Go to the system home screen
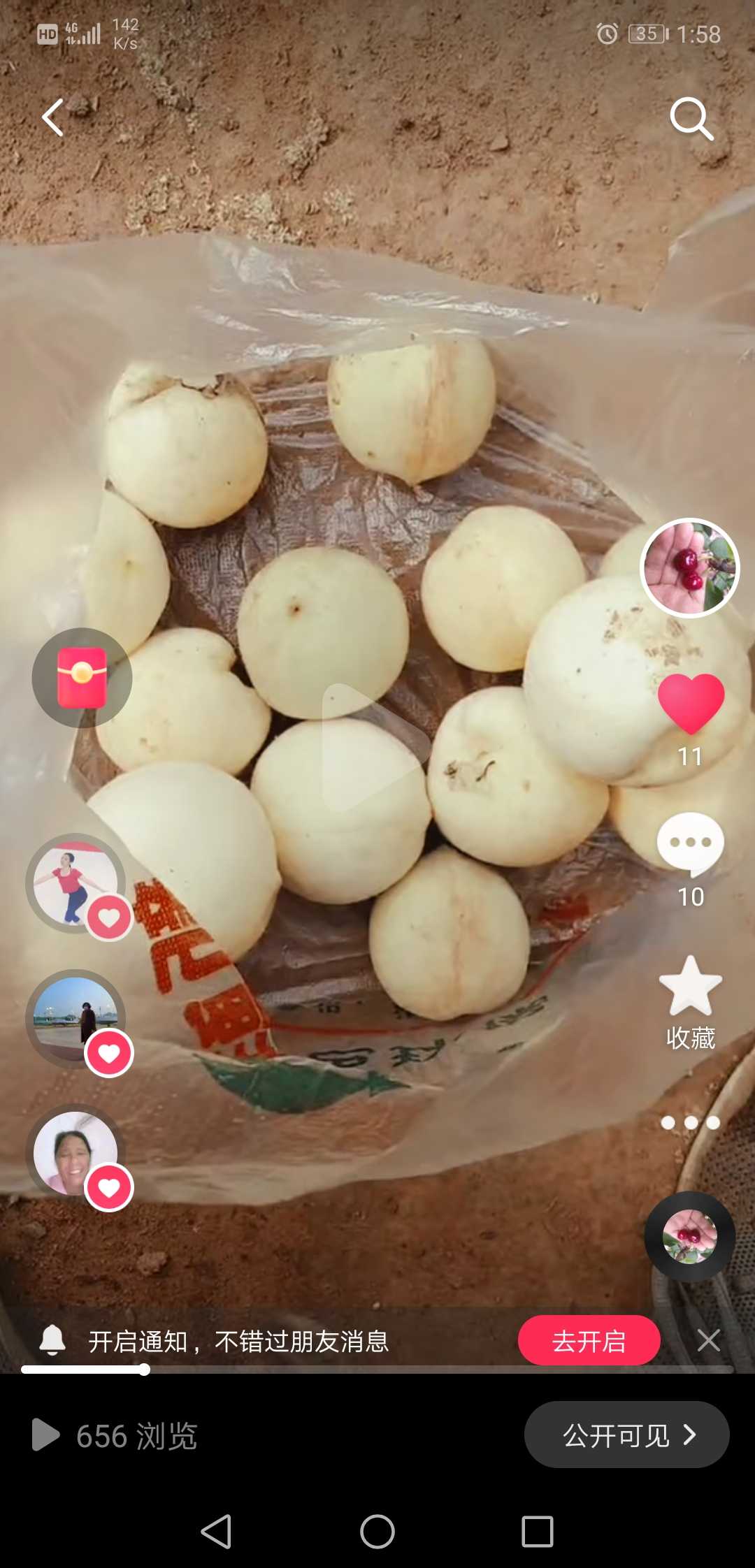 click(377, 1532)
